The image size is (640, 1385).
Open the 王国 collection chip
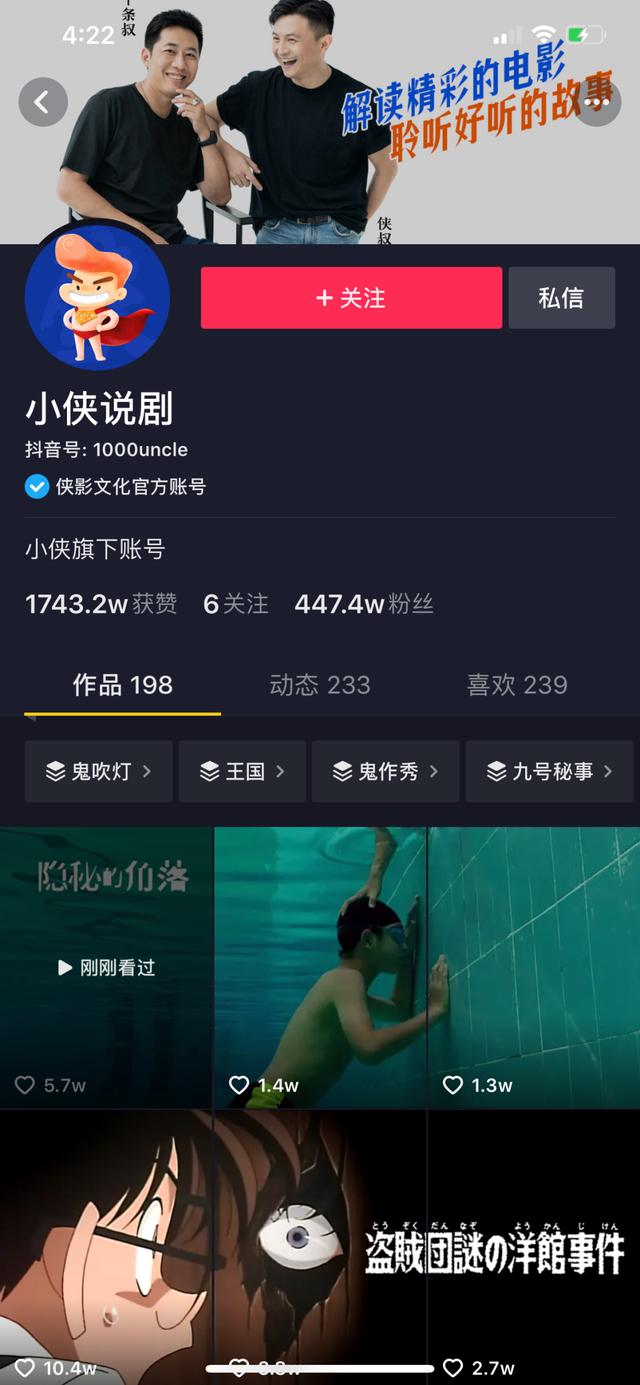(x=242, y=771)
